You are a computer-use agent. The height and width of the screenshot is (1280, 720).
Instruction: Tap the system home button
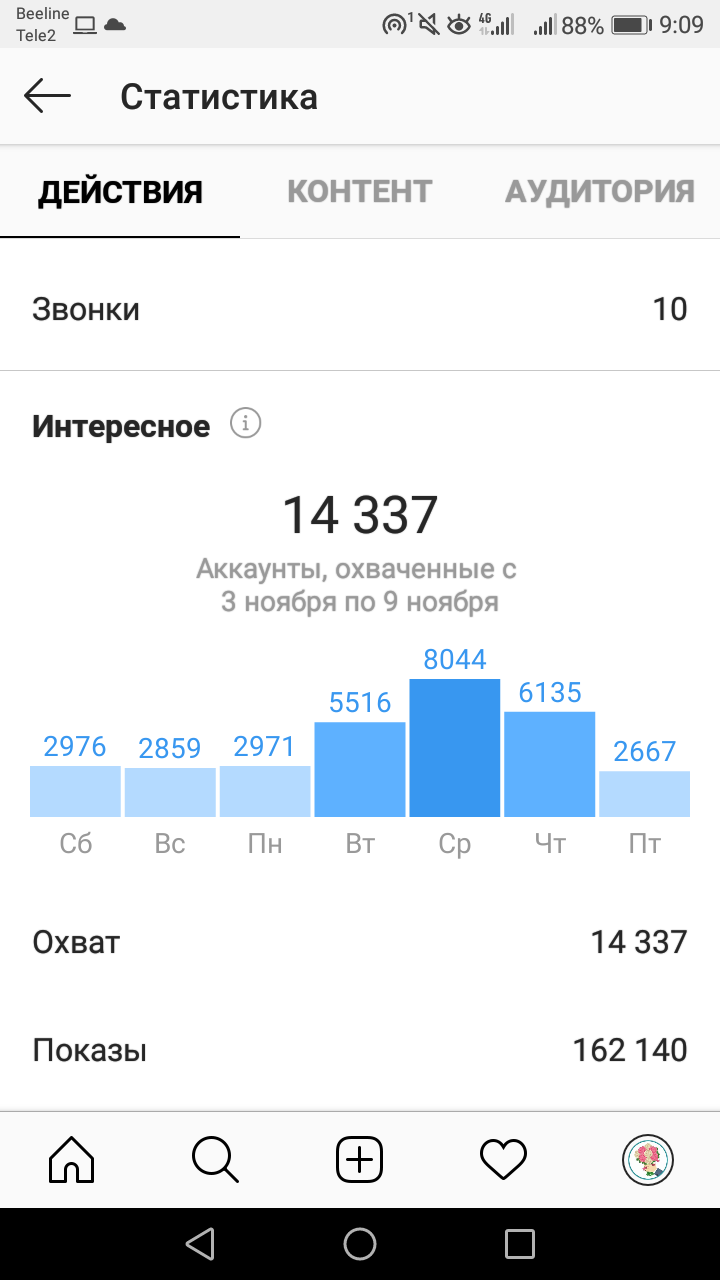tap(360, 1244)
